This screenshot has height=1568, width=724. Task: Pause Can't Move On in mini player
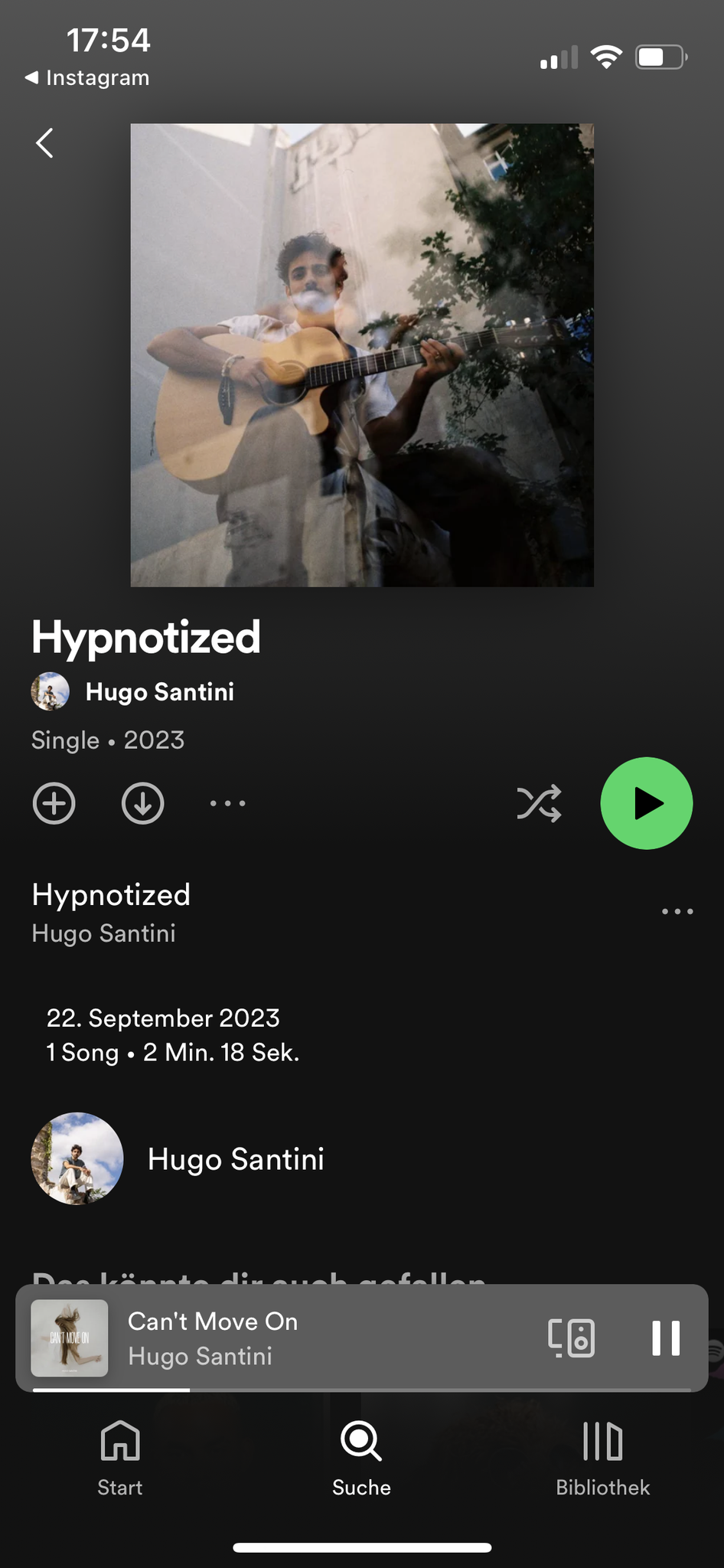coord(666,1338)
